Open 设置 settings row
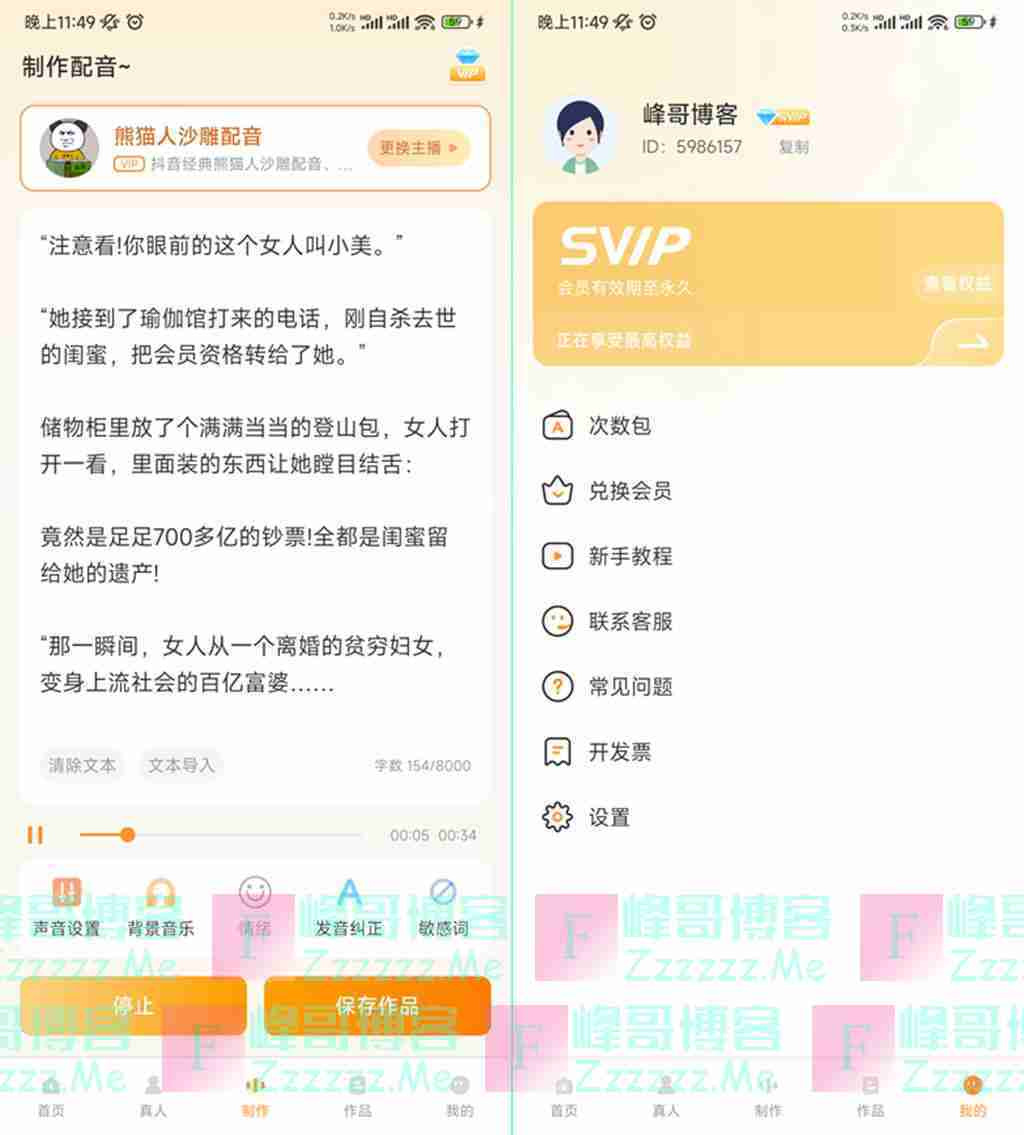 tap(608, 817)
